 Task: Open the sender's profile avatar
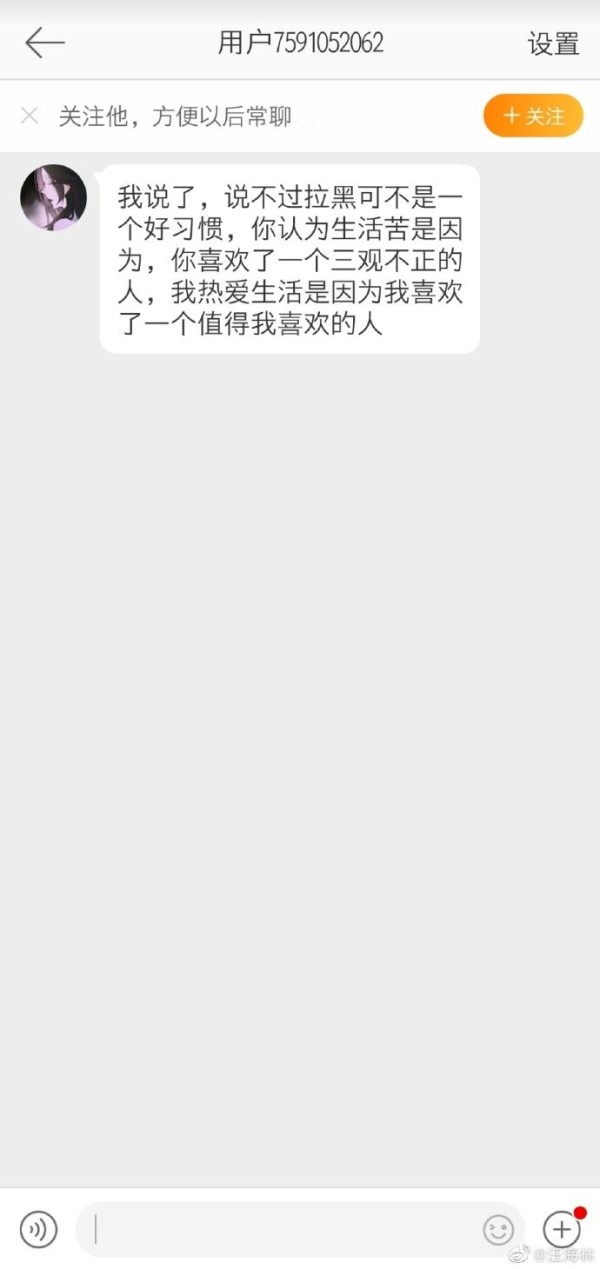[54, 197]
